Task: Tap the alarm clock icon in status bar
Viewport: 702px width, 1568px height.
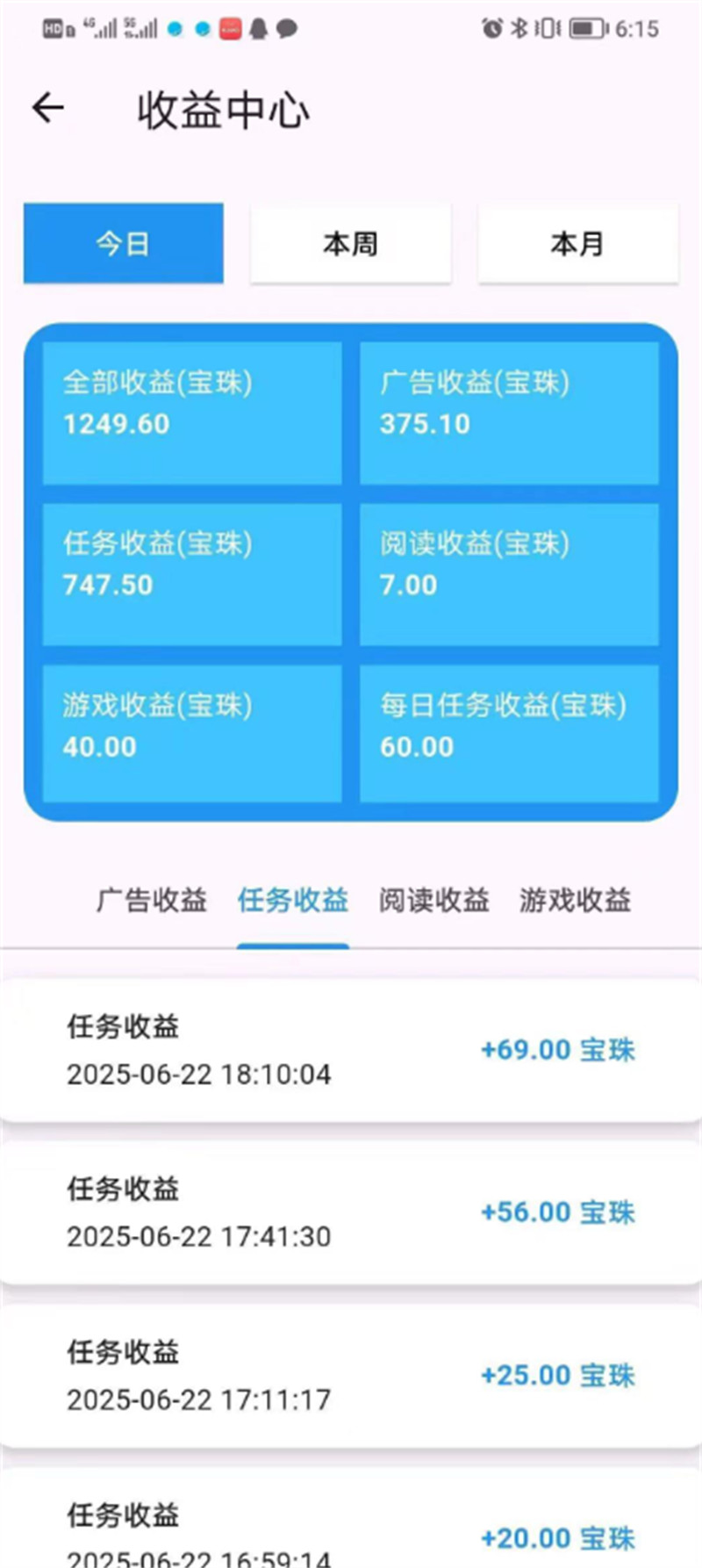Action: coord(493,28)
